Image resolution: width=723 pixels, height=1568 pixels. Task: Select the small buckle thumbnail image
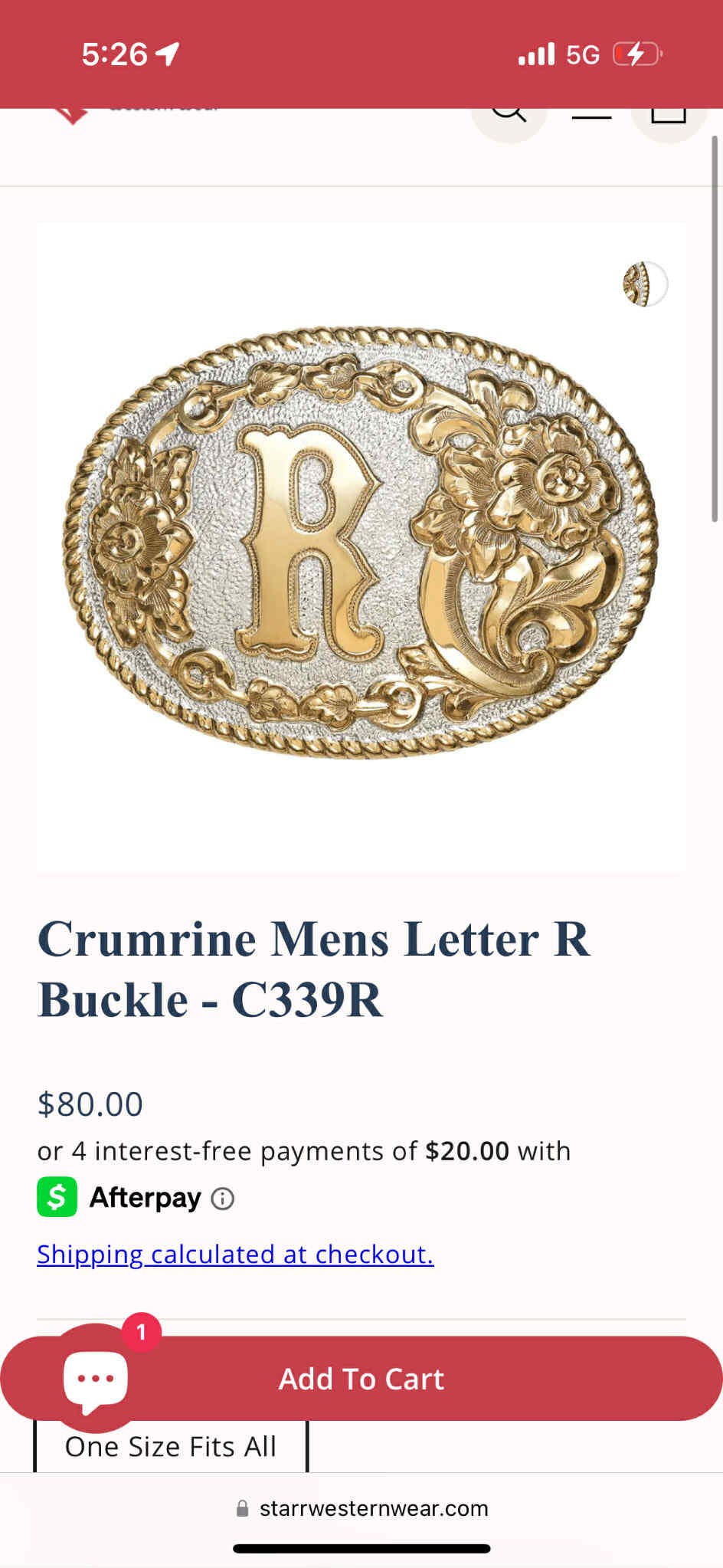645,284
